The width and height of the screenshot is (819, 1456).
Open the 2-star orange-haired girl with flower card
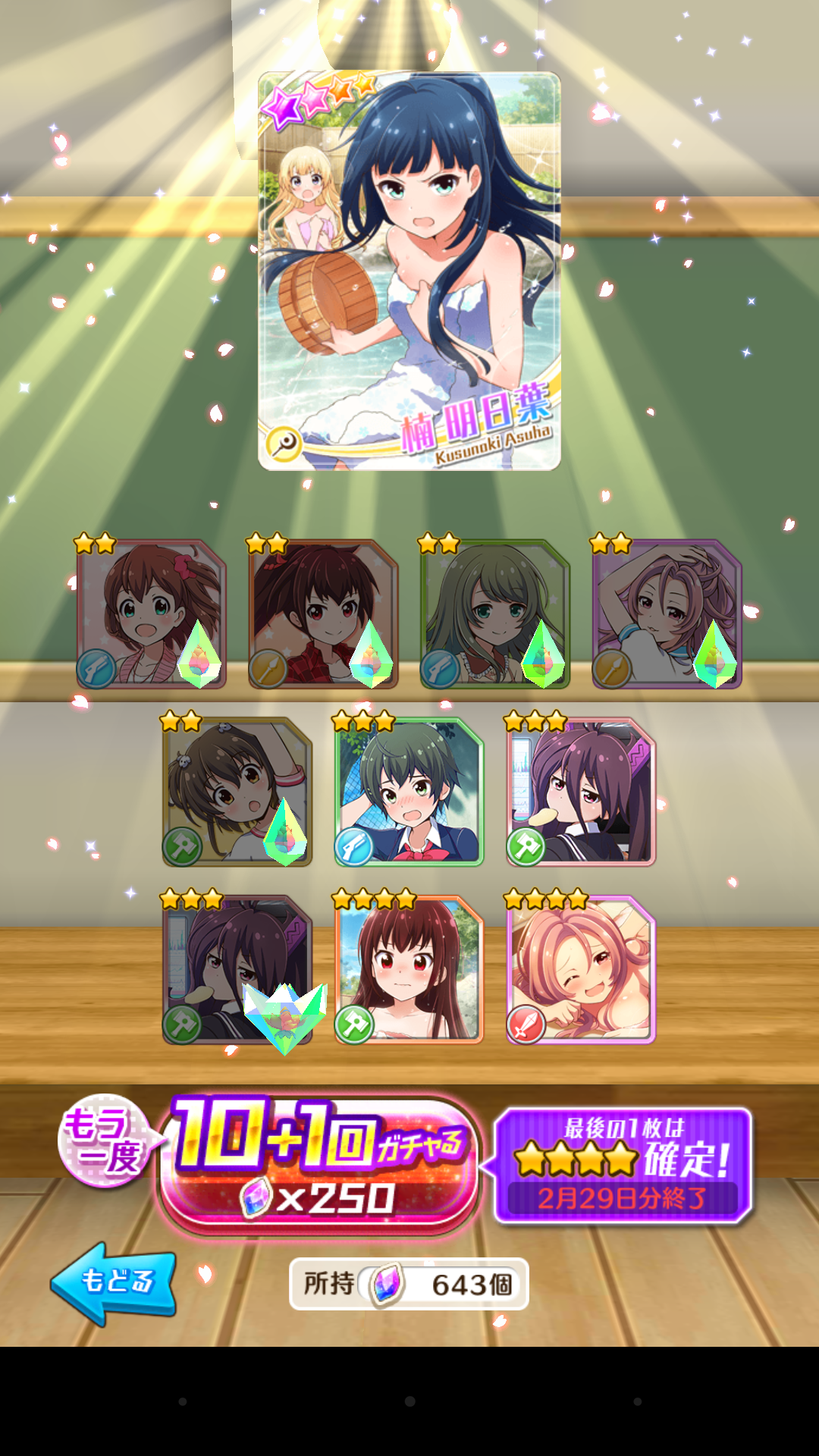[x=151, y=614]
